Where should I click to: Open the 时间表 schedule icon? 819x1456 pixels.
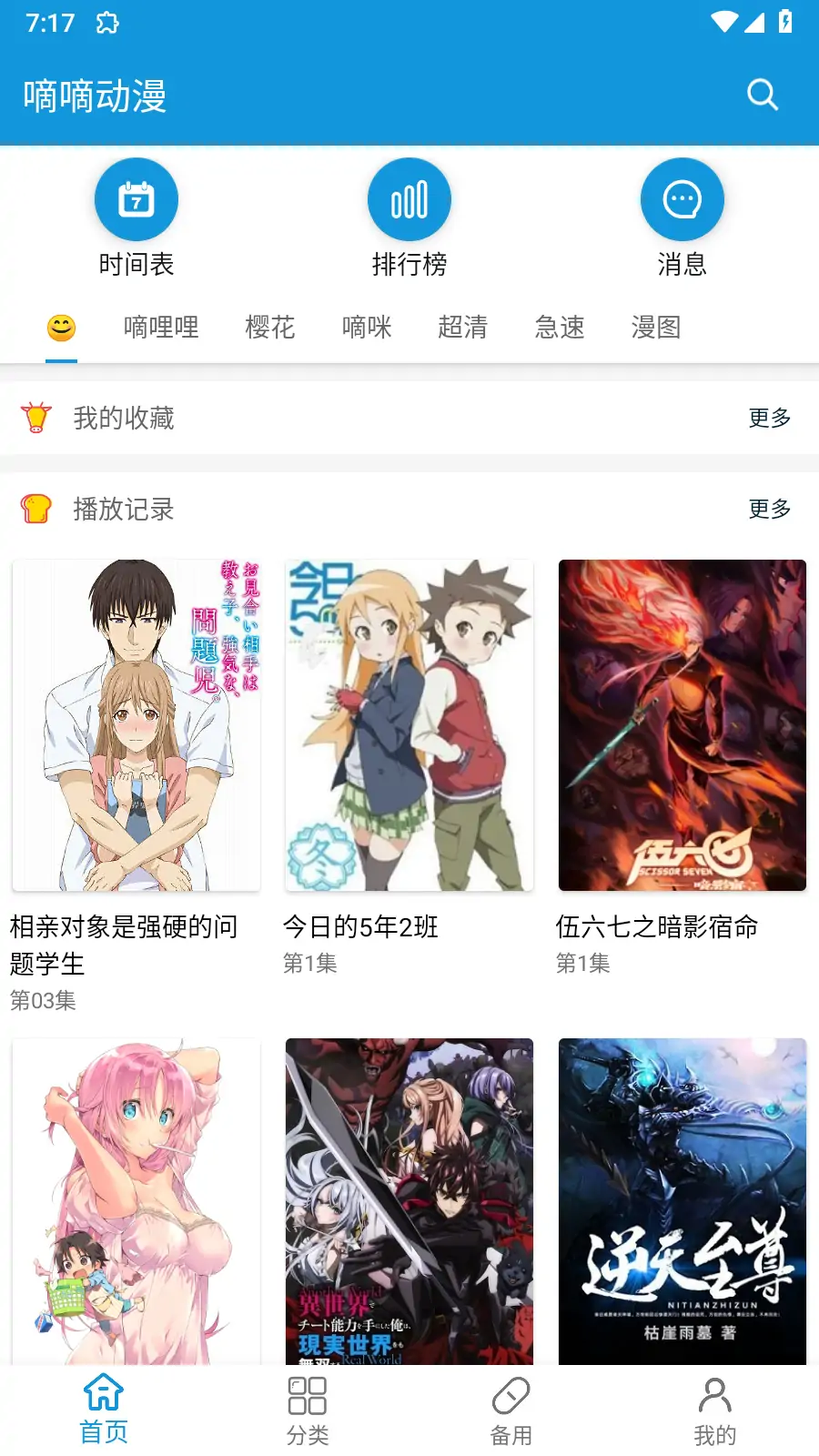tap(136, 198)
